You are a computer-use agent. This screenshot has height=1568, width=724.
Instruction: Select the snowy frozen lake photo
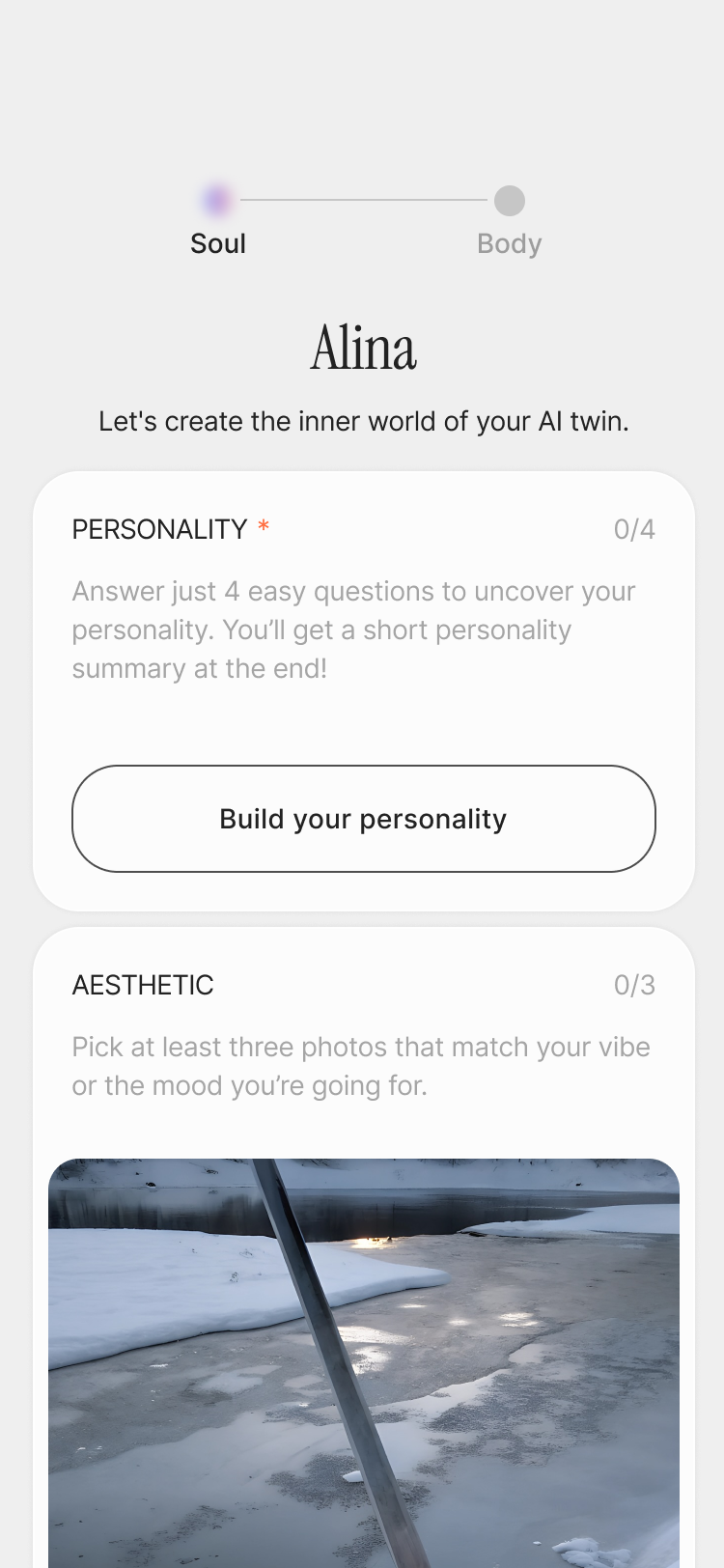tap(364, 1361)
